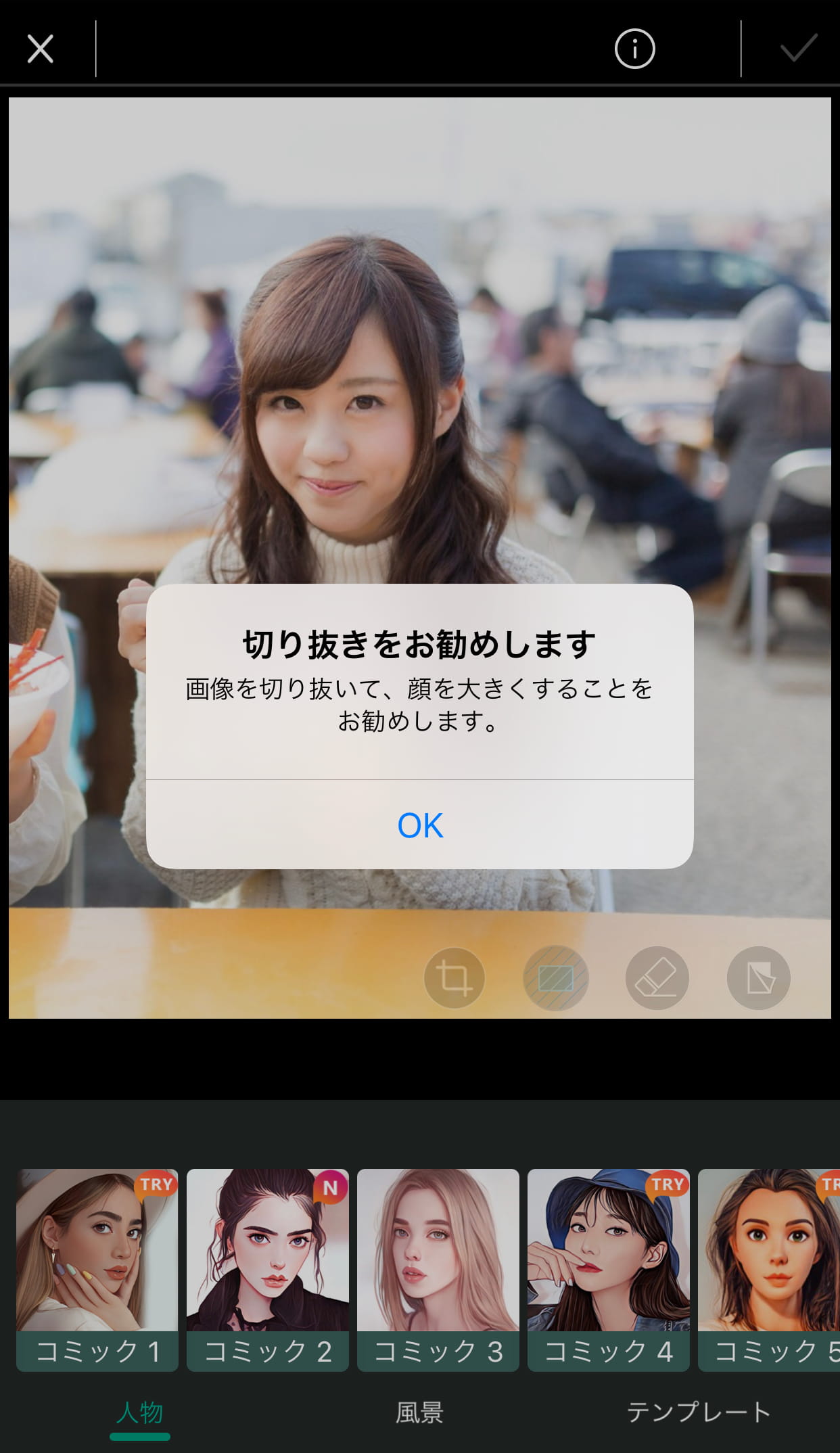Switch to the 風景 tab
The image size is (840, 1453).
pos(419,1412)
